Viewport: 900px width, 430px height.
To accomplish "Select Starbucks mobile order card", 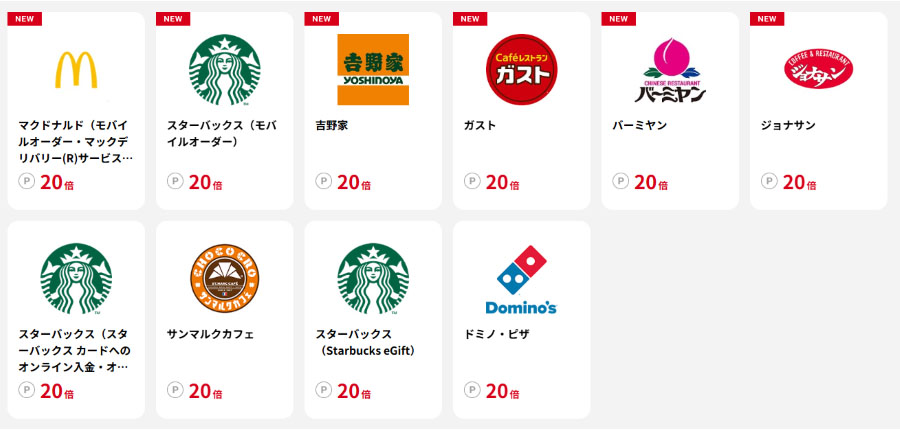I will click(224, 110).
